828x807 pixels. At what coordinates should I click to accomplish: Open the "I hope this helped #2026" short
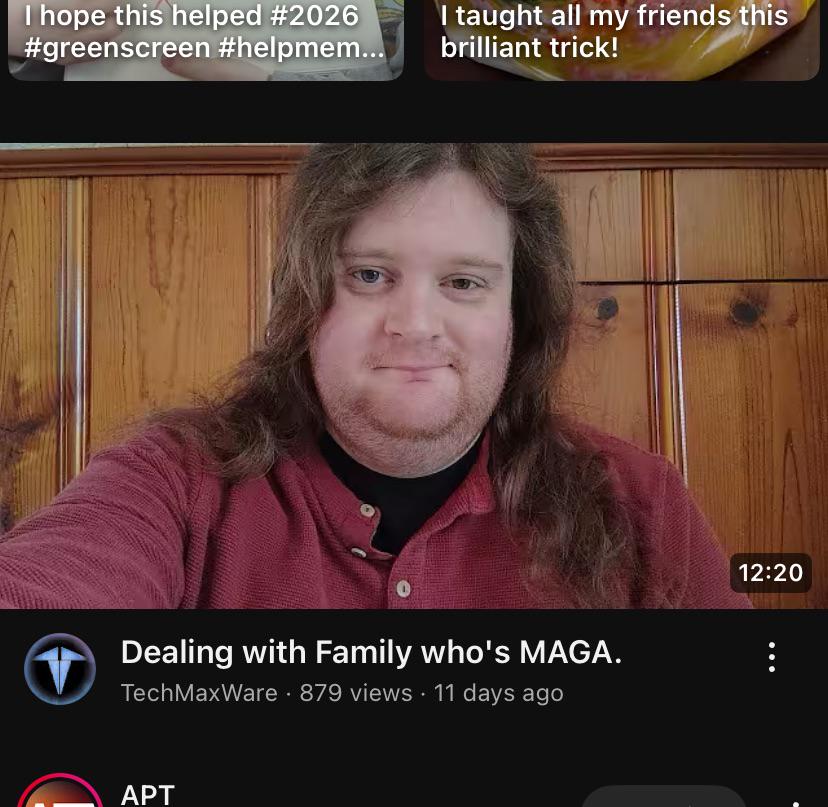[206, 40]
